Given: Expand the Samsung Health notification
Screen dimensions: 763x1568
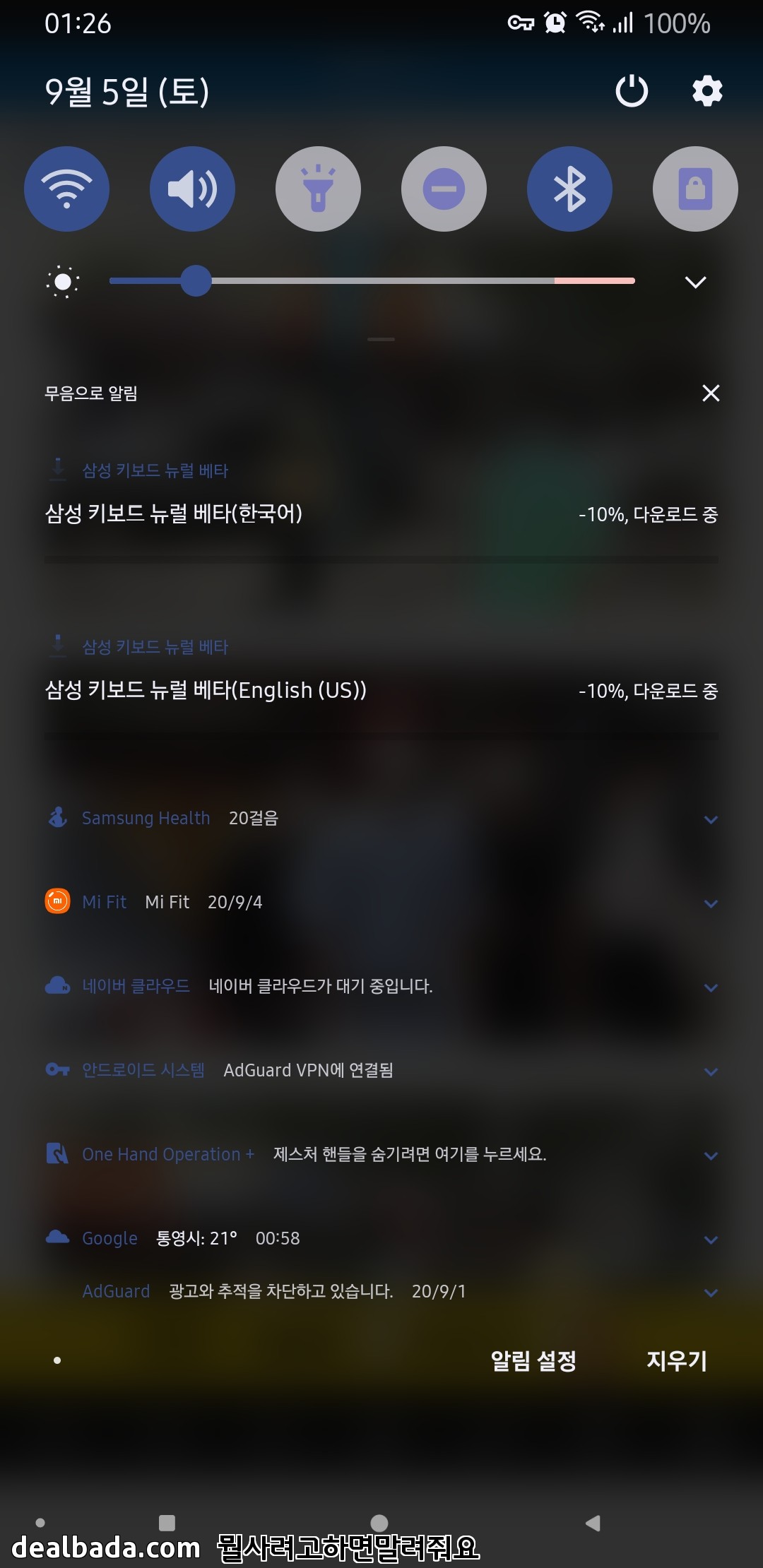Looking at the screenshot, I should tap(711, 819).
